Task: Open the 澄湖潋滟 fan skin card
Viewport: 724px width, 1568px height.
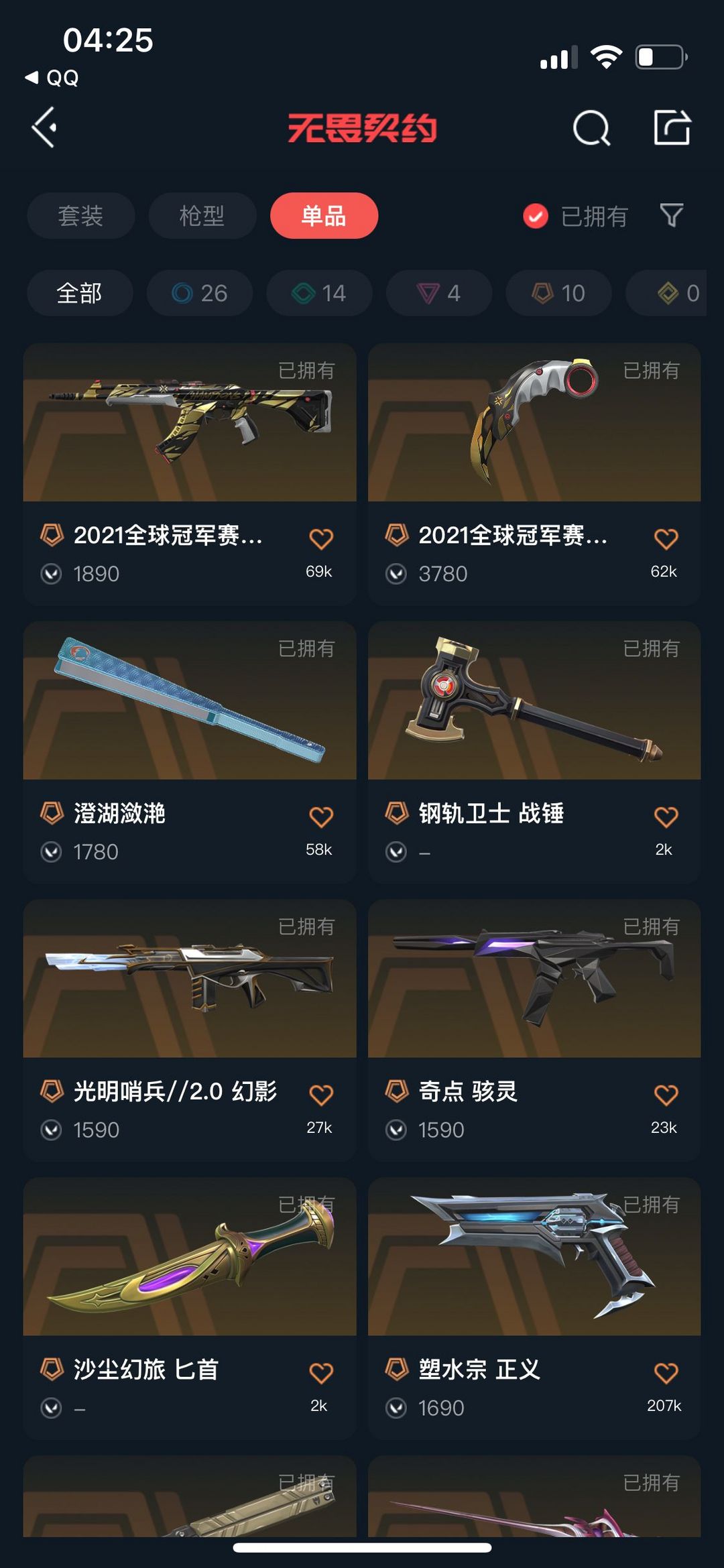Action: click(190, 752)
